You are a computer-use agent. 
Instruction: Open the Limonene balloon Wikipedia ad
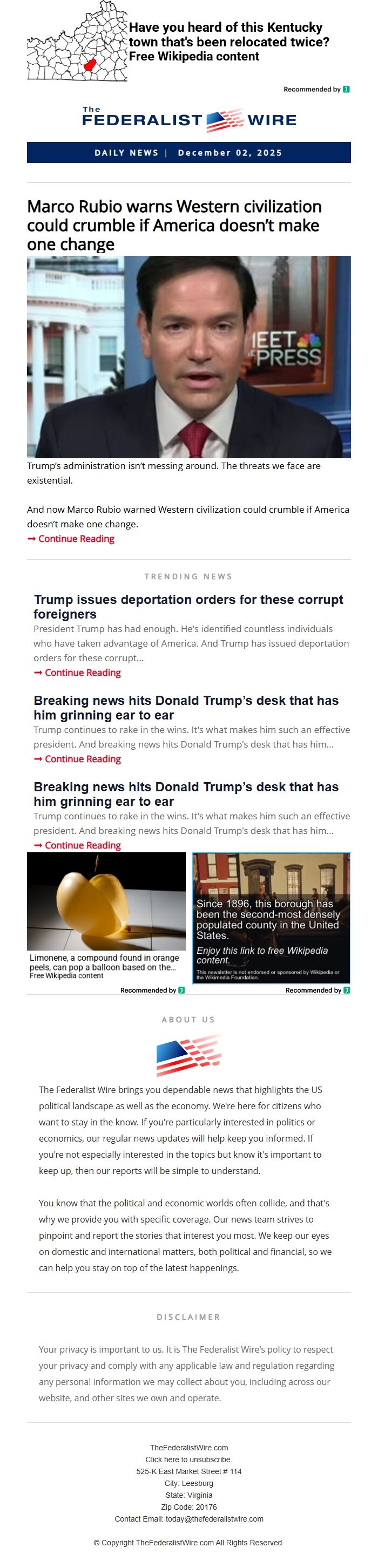(x=106, y=914)
